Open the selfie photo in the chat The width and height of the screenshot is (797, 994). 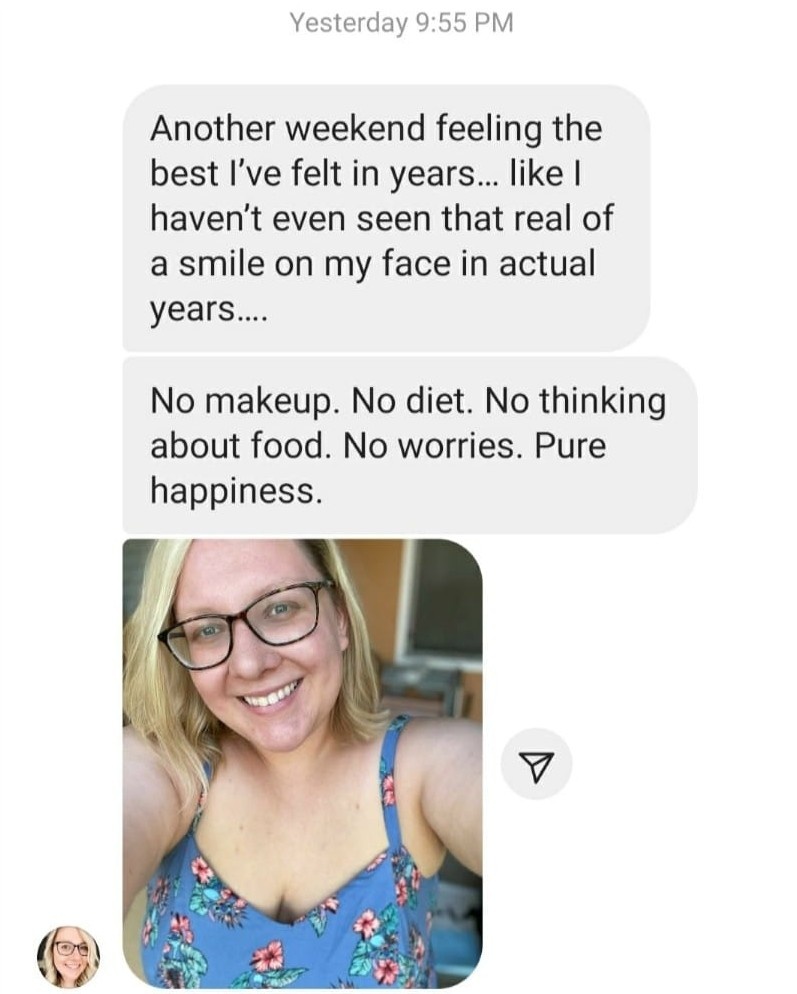(302, 762)
